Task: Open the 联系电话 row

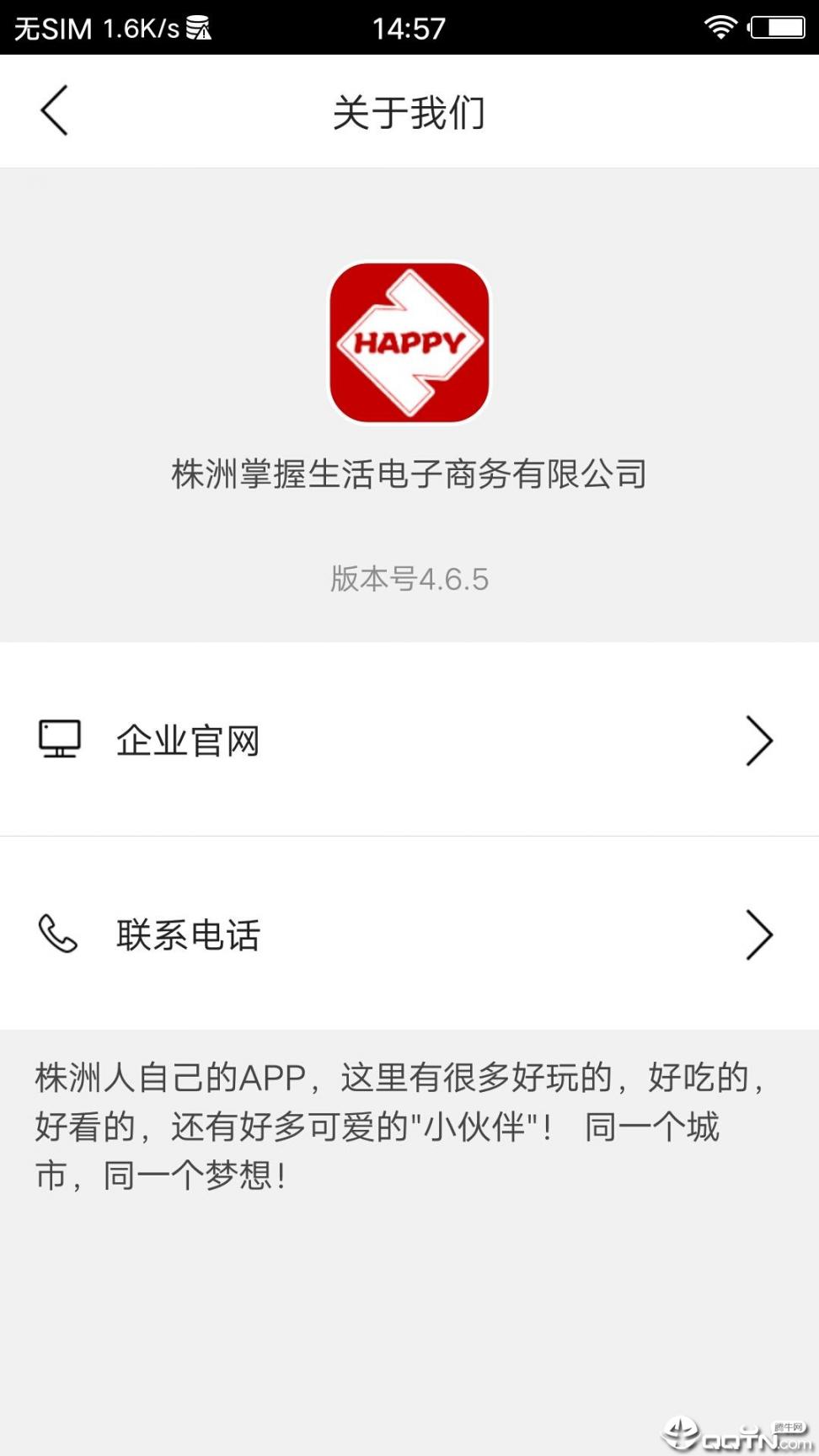Action: [409, 934]
